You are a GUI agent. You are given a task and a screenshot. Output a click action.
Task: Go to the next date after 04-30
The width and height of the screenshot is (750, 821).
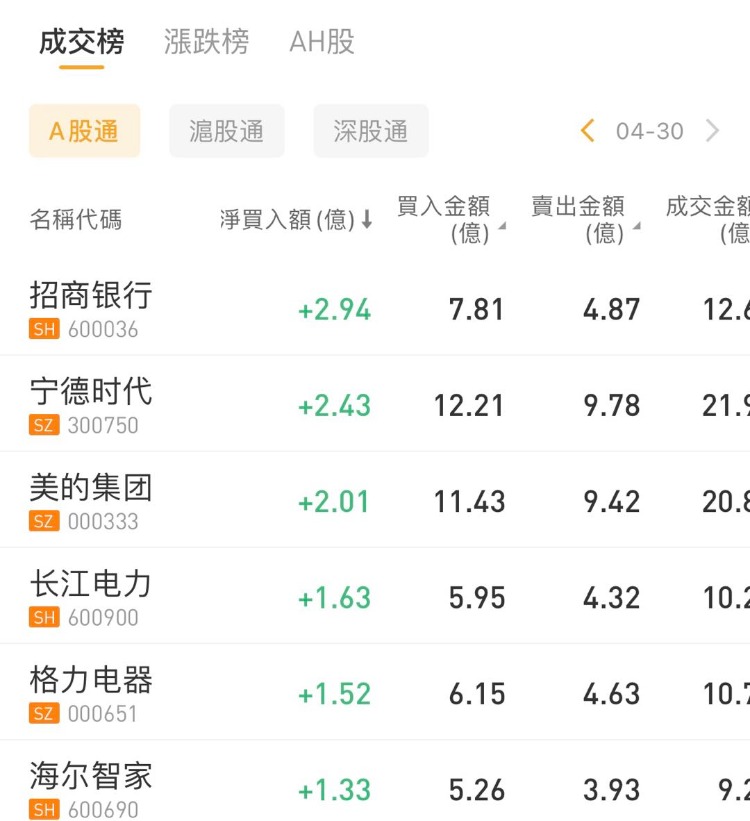click(x=712, y=131)
